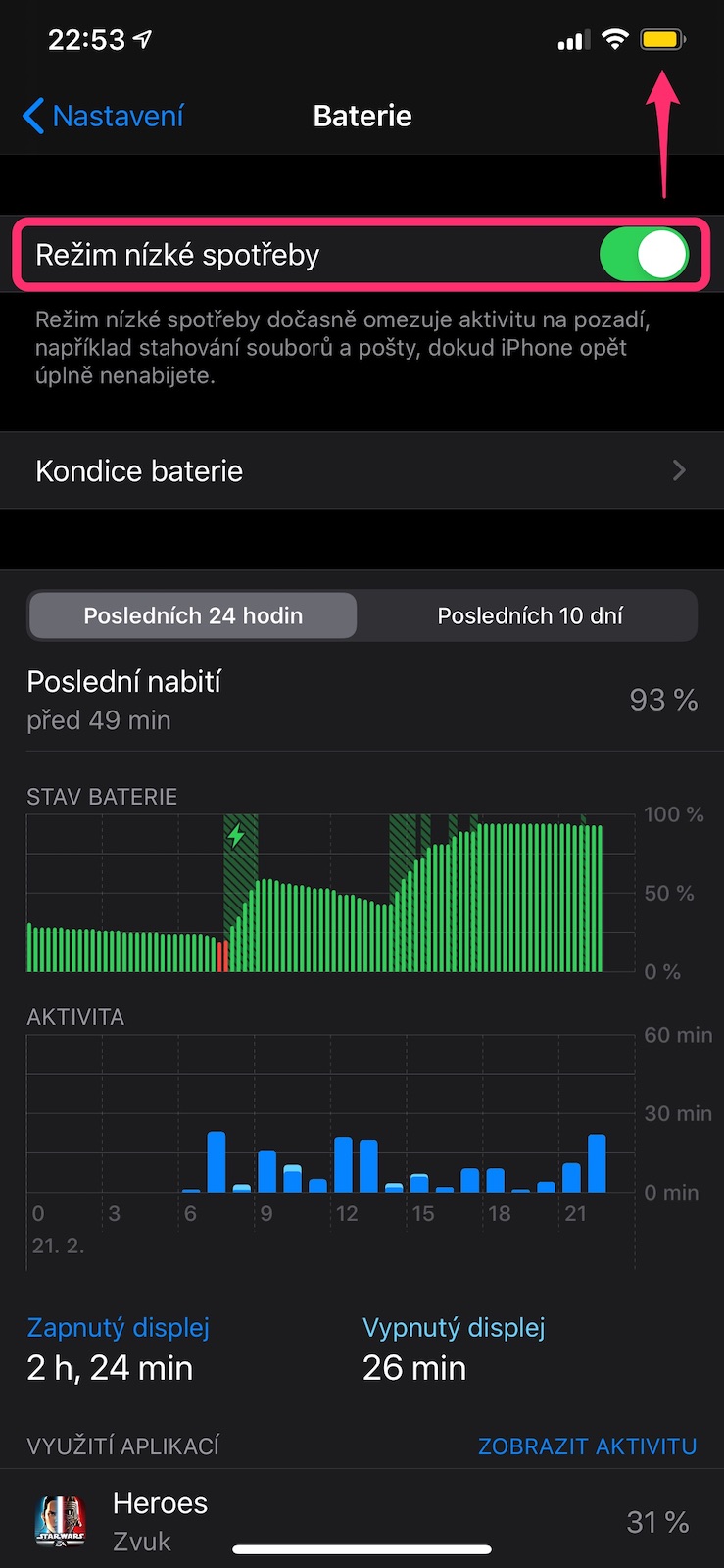Open Heroes app usage row
This screenshot has width=724, height=1568.
(362, 1521)
